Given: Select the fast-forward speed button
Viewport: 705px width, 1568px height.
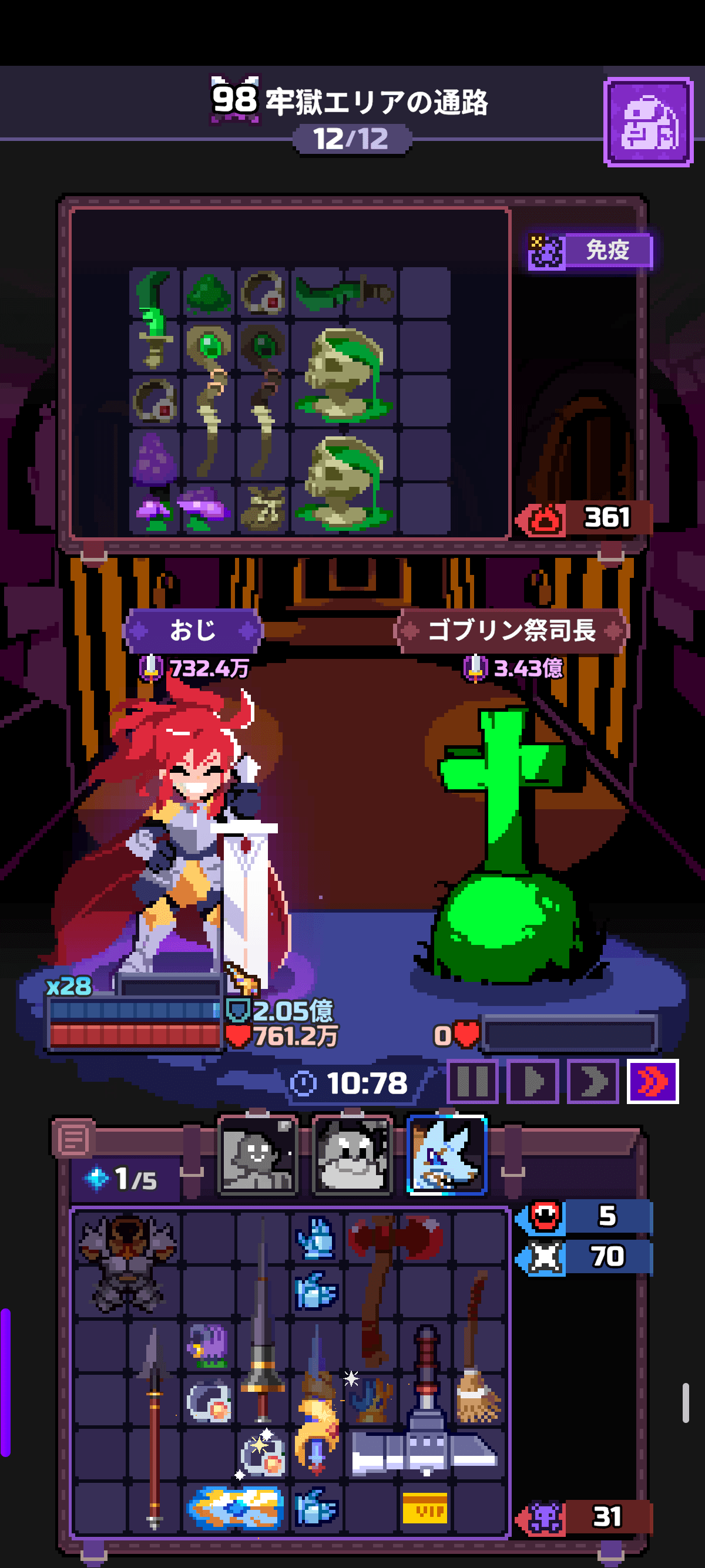Looking at the screenshot, I should tap(593, 1082).
